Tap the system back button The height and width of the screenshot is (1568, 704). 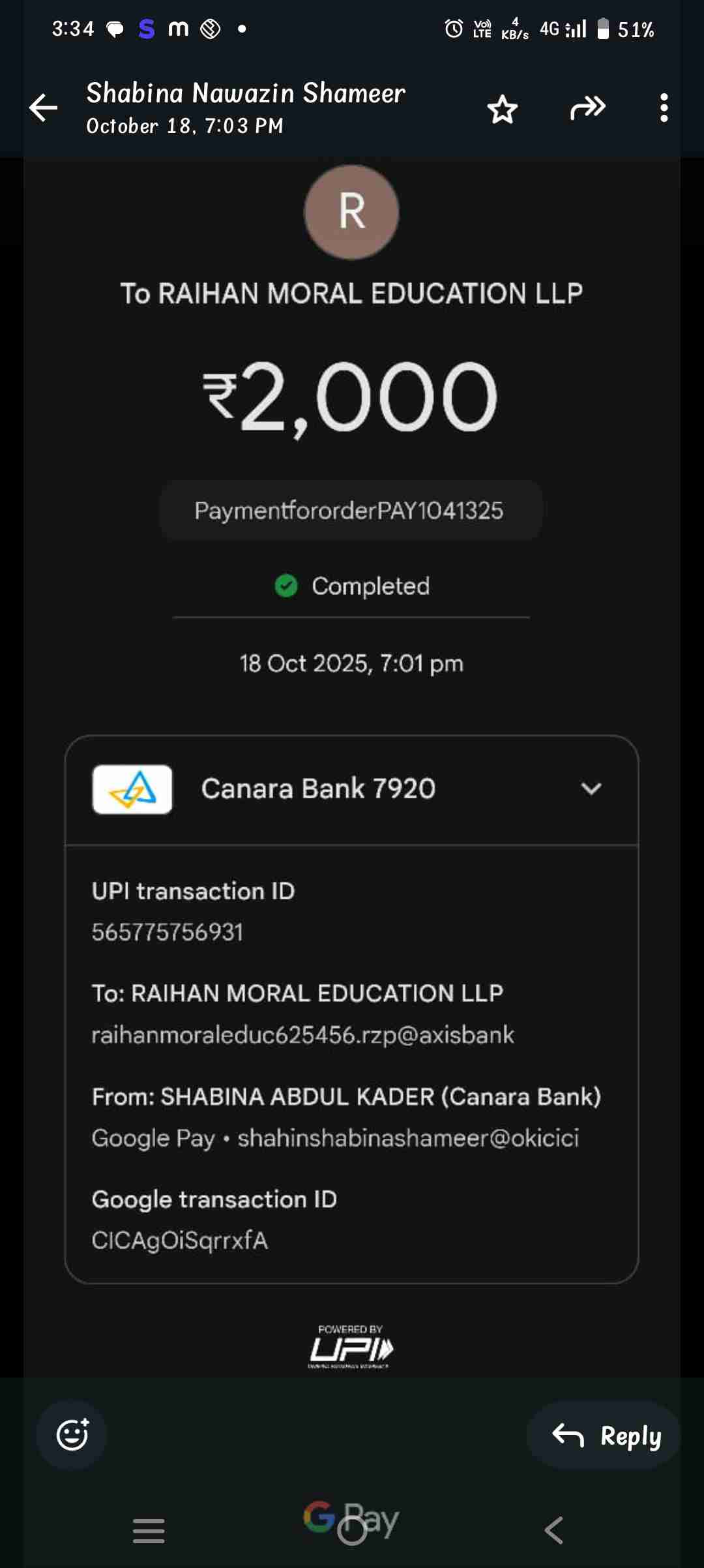click(554, 1530)
